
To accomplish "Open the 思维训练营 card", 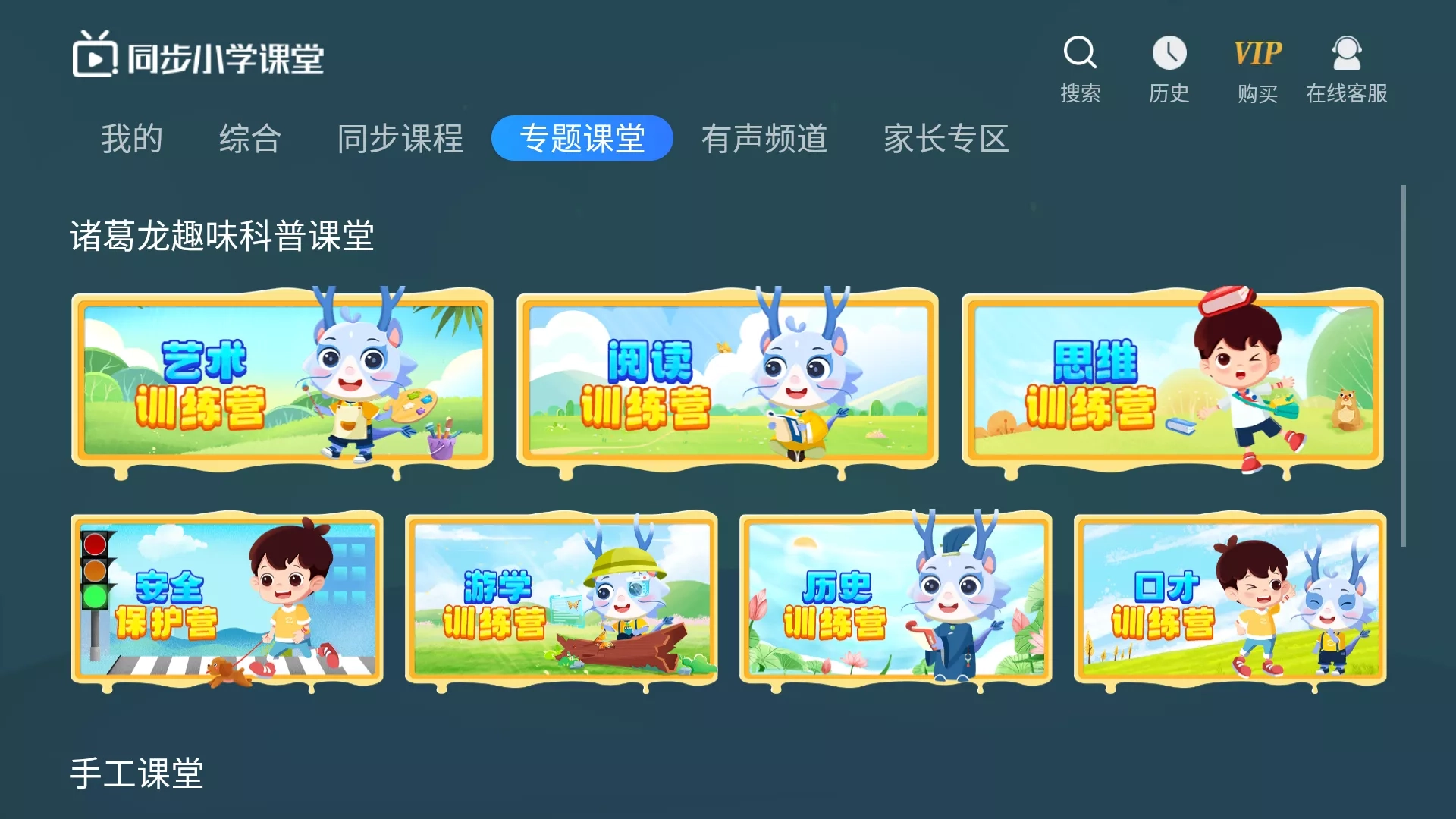I will pos(1172,381).
